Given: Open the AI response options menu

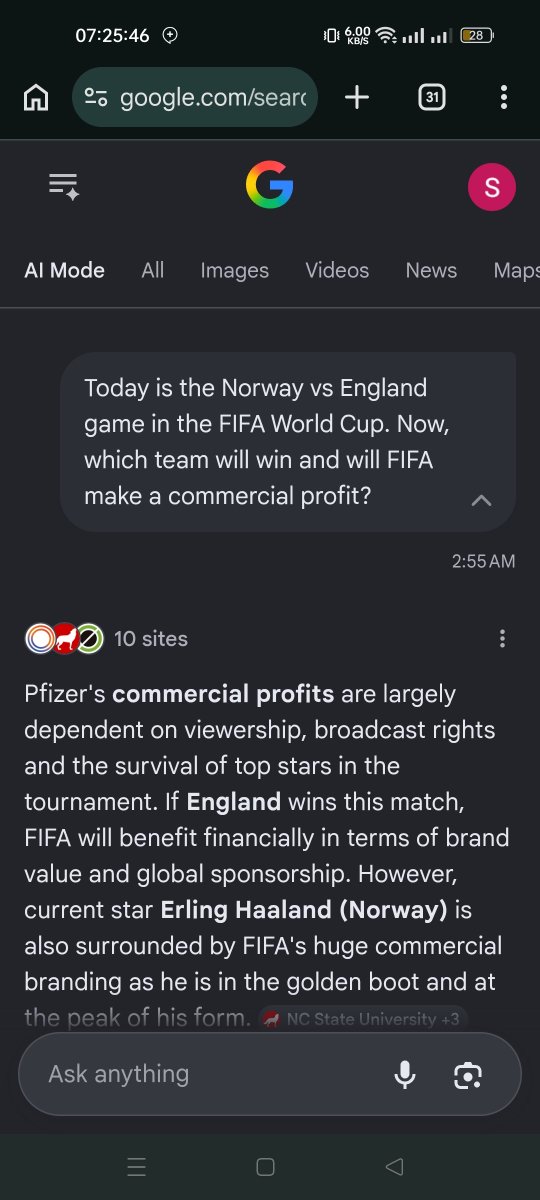Looking at the screenshot, I should (502, 638).
